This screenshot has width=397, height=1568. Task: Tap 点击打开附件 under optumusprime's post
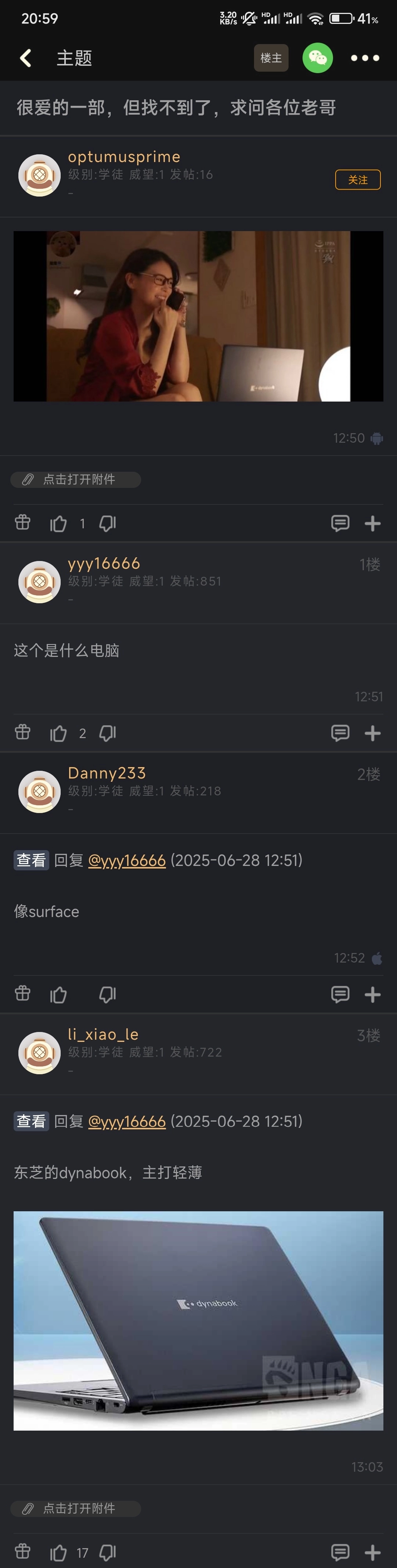pyautogui.click(x=76, y=480)
